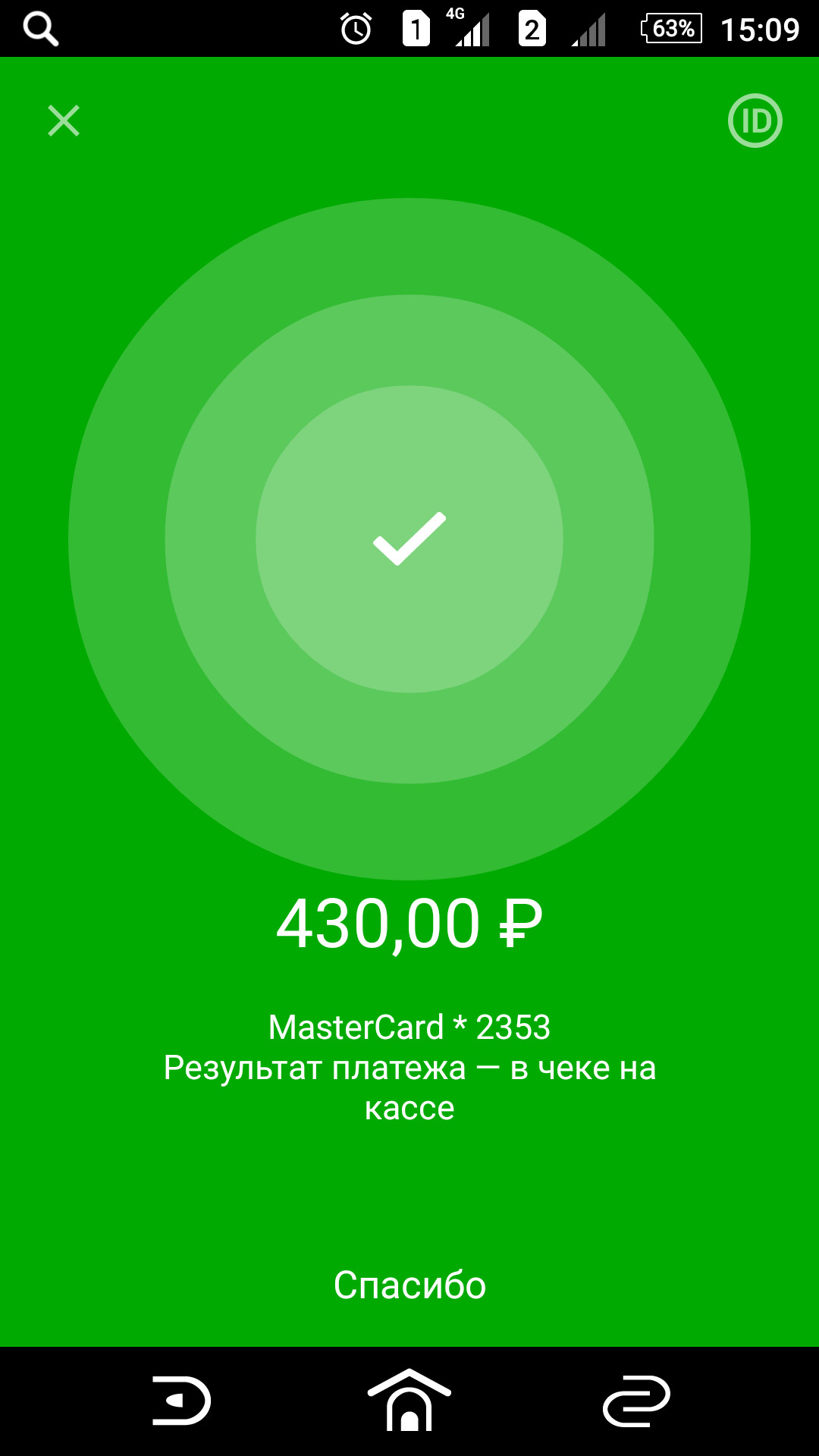Tap the Спасибо button

pyautogui.click(x=409, y=1283)
